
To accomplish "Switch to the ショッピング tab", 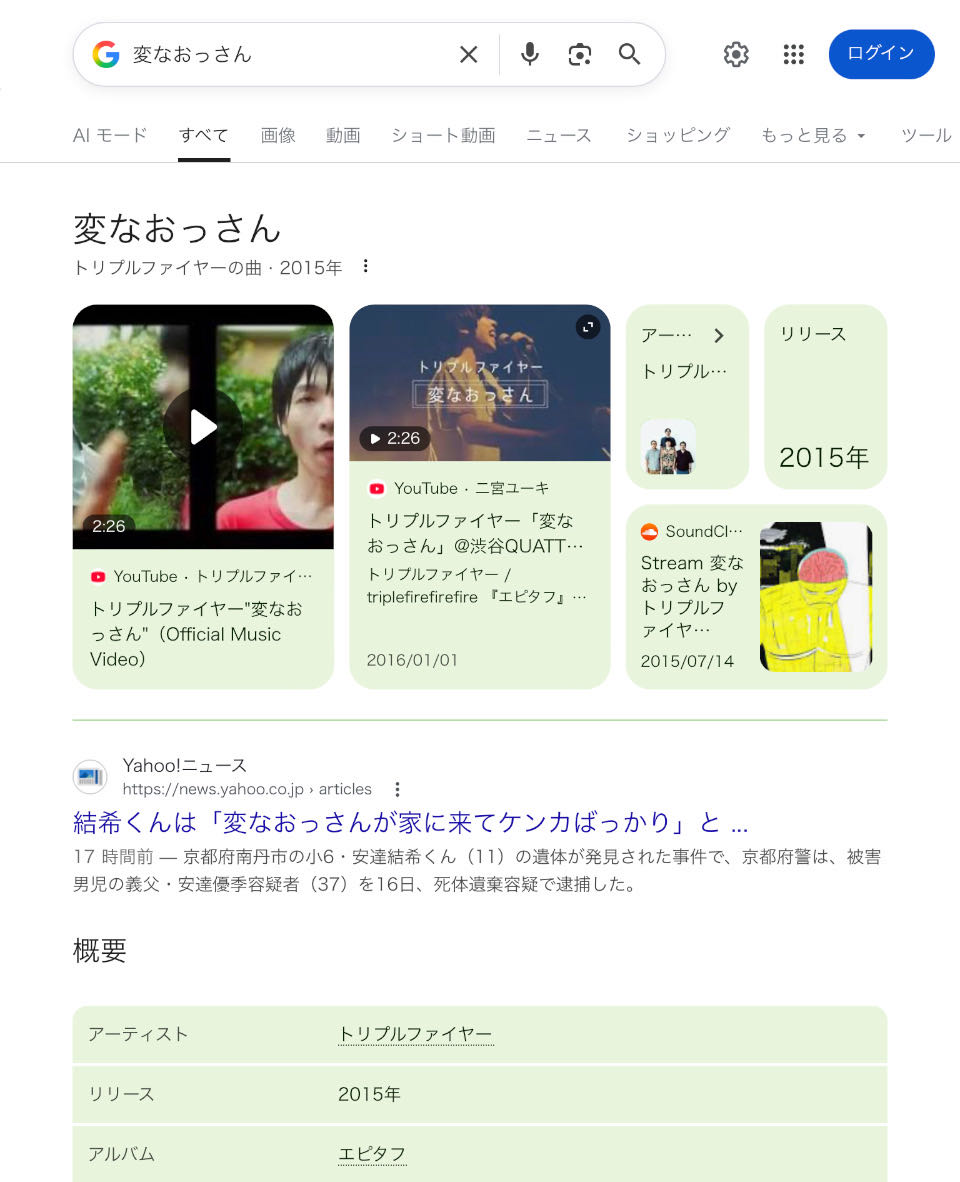I will 678,135.
